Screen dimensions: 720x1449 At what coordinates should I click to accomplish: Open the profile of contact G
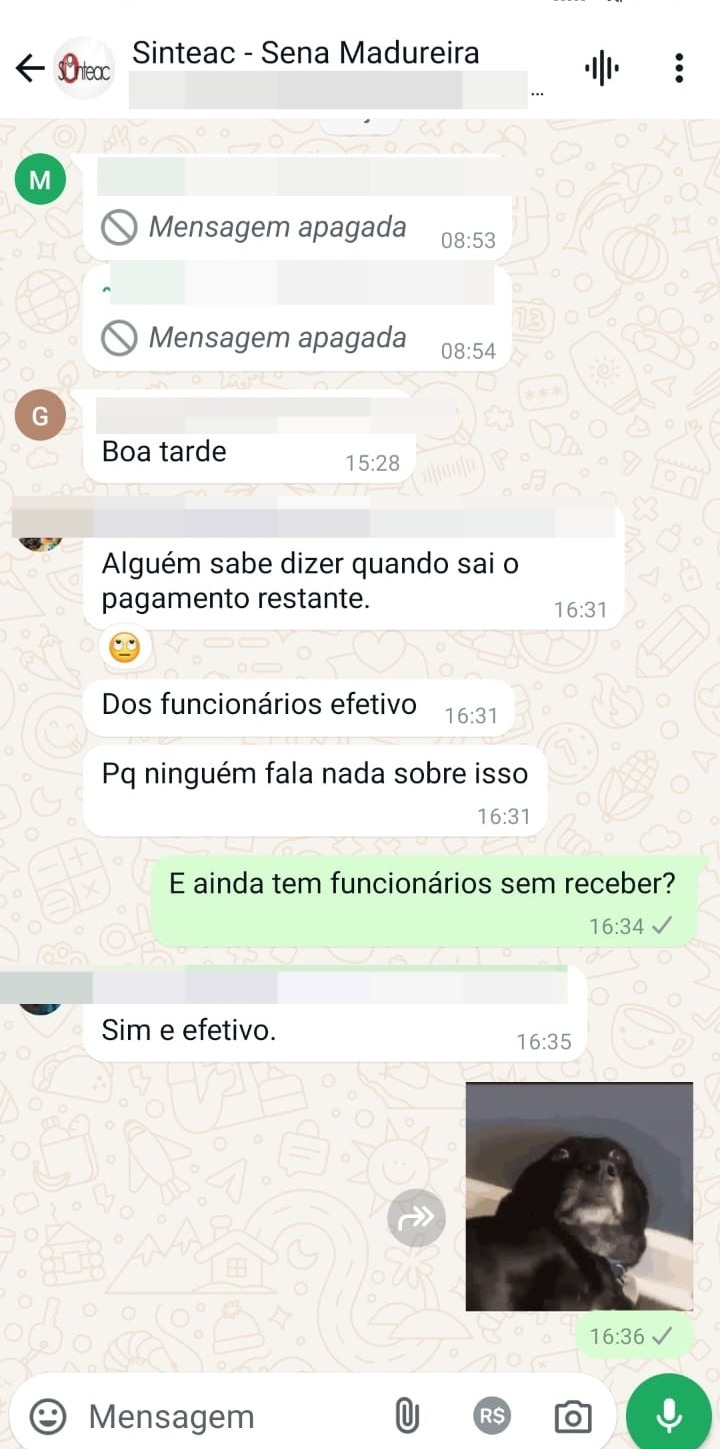41,416
